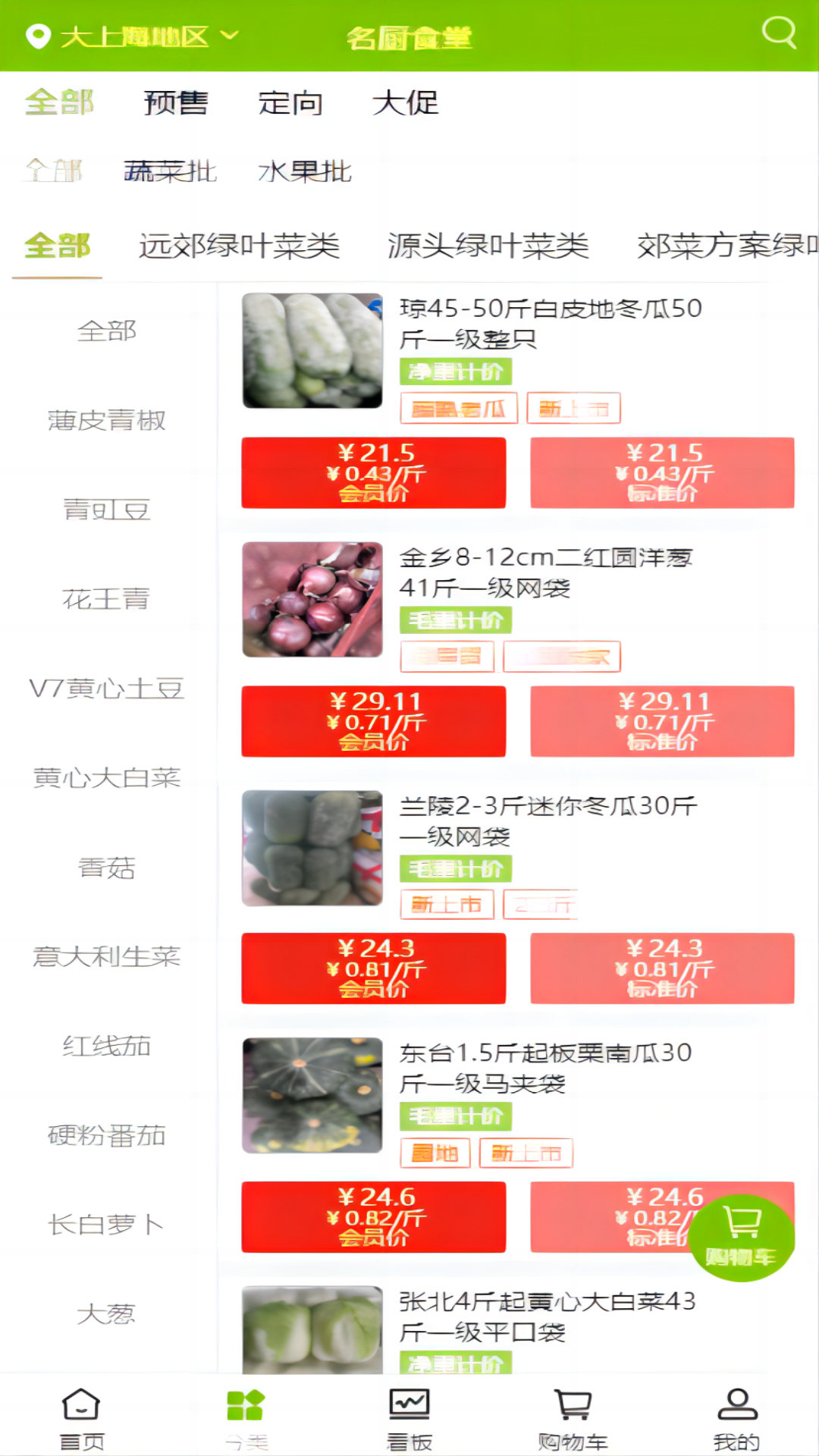Open the floating 购物车 button
The height and width of the screenshot is (1456, 819).
[x=741, y=1237]
